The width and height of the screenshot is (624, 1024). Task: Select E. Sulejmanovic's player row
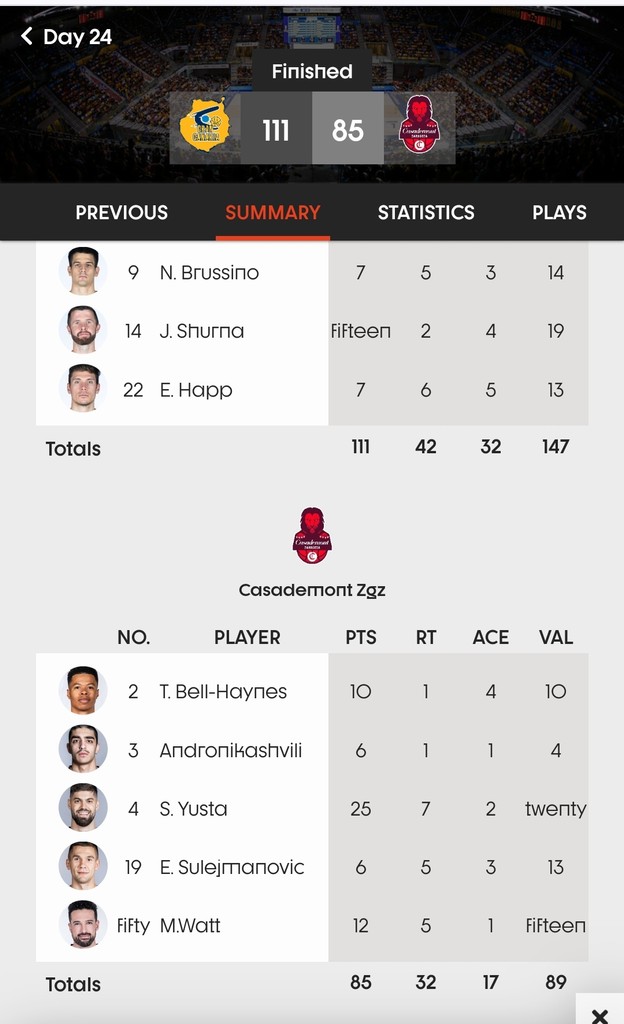(231, 867)
